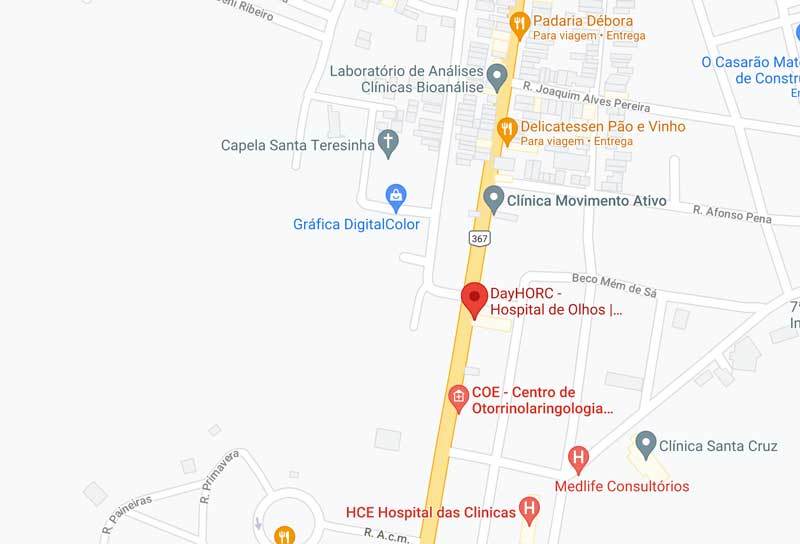Screen dimensions: 800x544
Task: Select the Padaria Débora marker
Action: [x=519, y=22]
